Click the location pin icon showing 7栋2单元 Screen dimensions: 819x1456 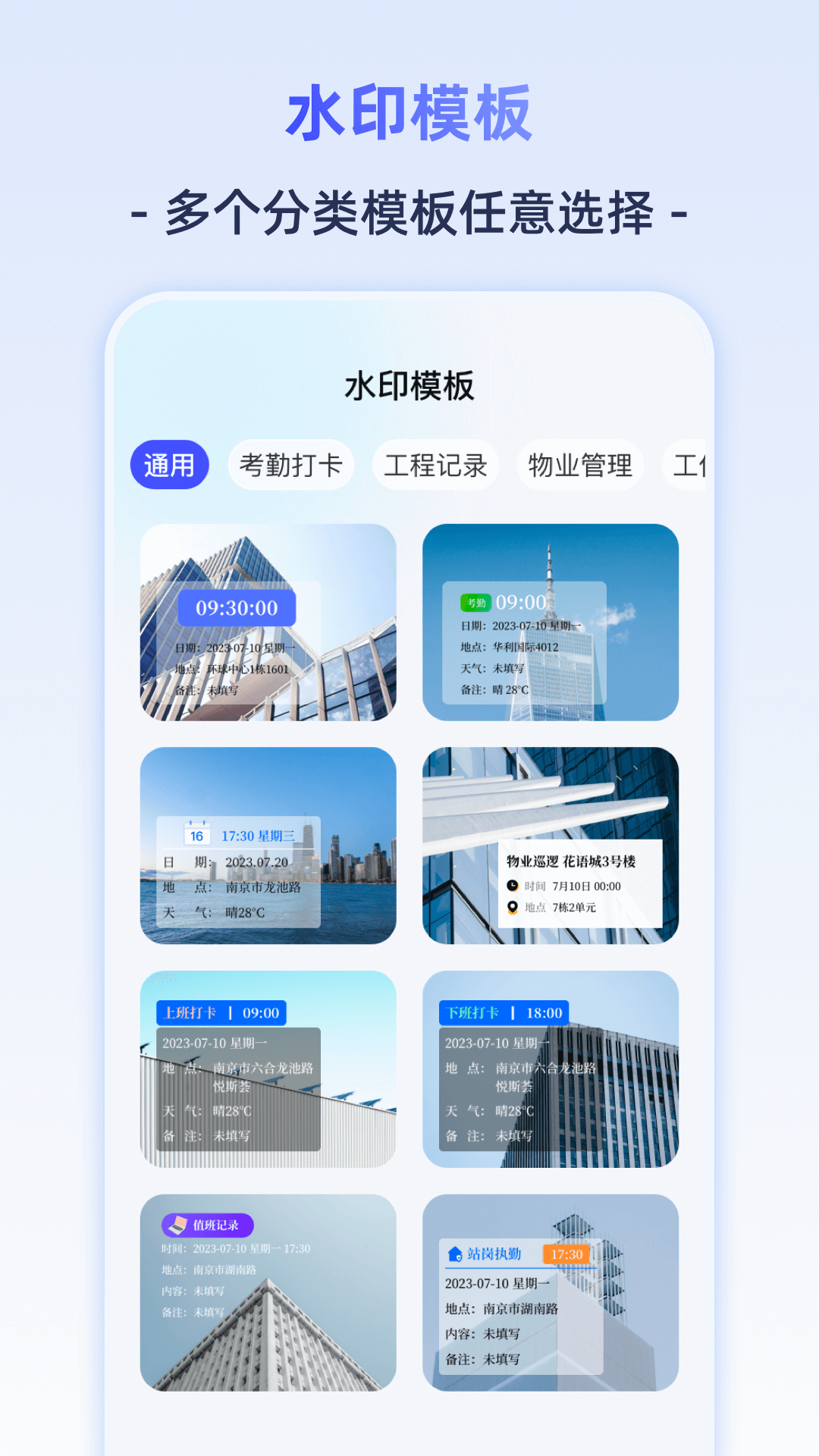[513, 905]
